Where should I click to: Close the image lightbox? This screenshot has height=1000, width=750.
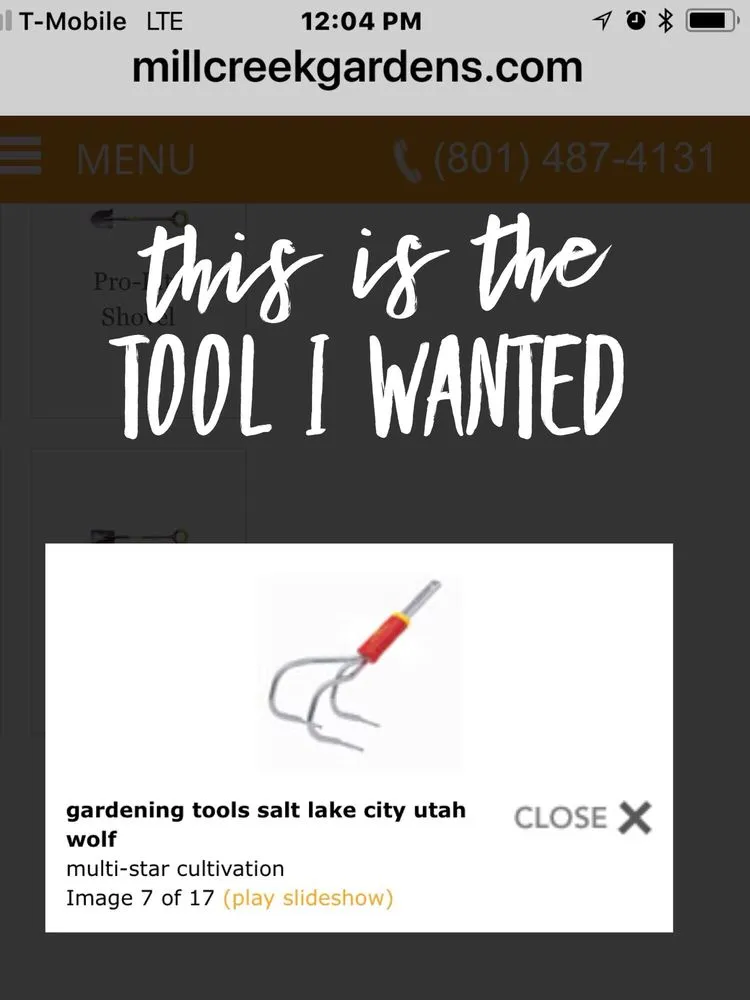click(583, 818)
